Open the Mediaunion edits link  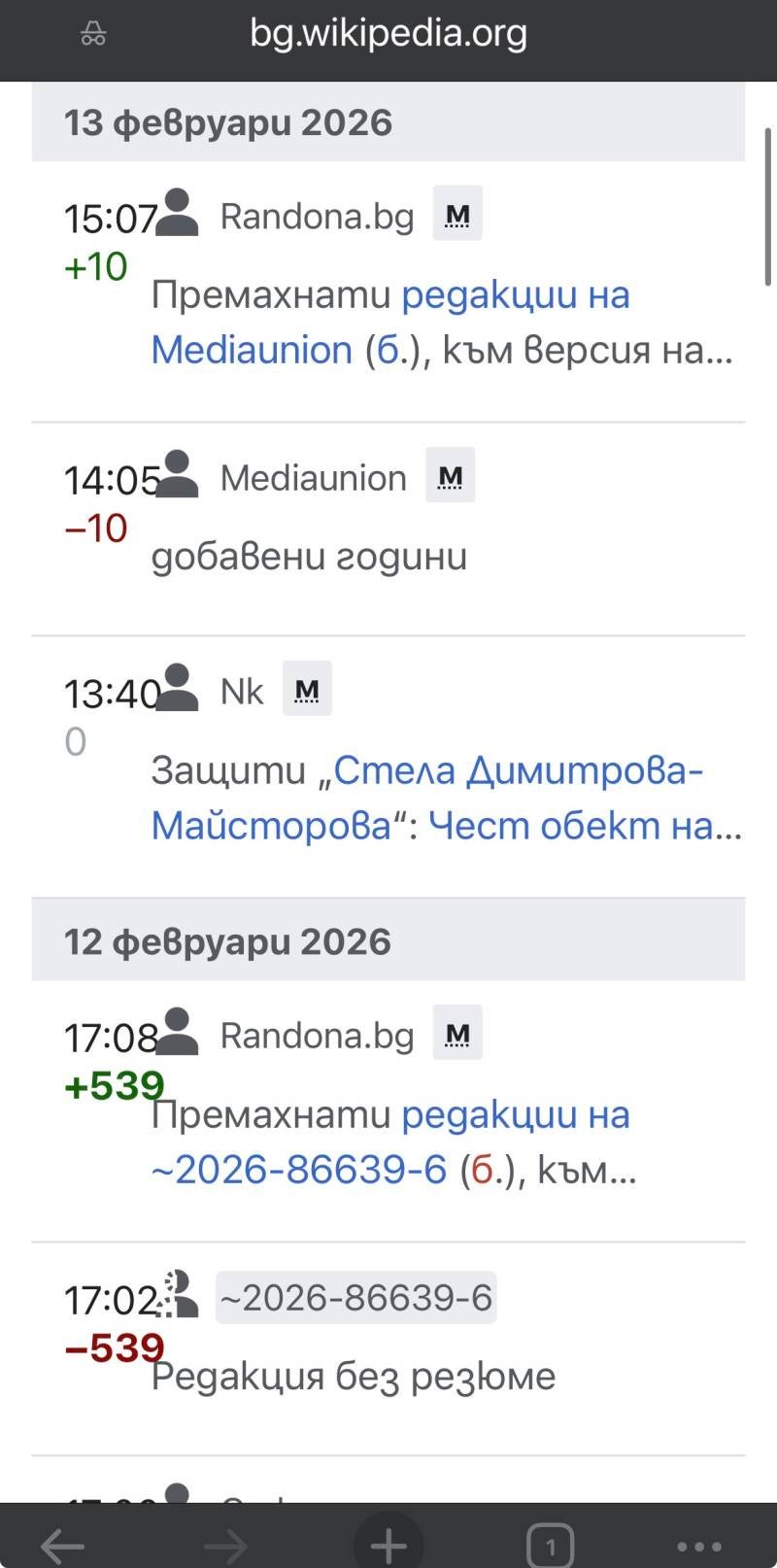click(388, 323)
